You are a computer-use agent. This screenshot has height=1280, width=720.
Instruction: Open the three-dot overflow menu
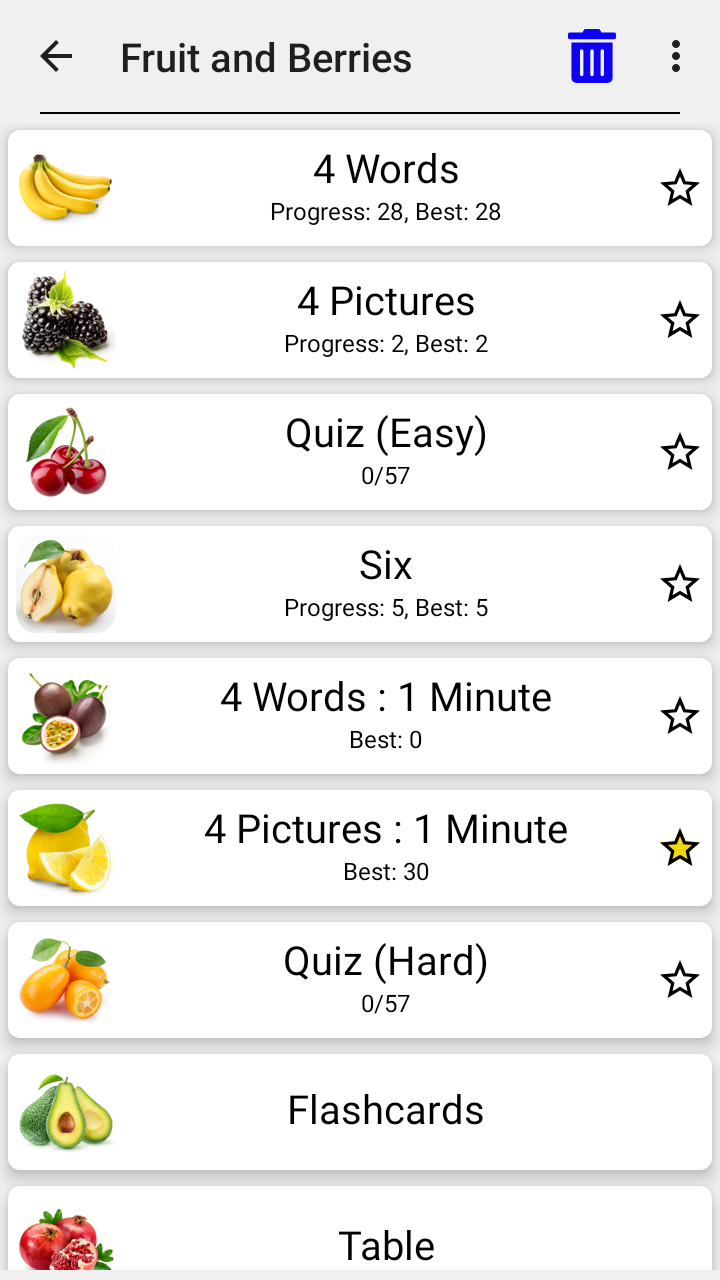click(x=675, y=57)
